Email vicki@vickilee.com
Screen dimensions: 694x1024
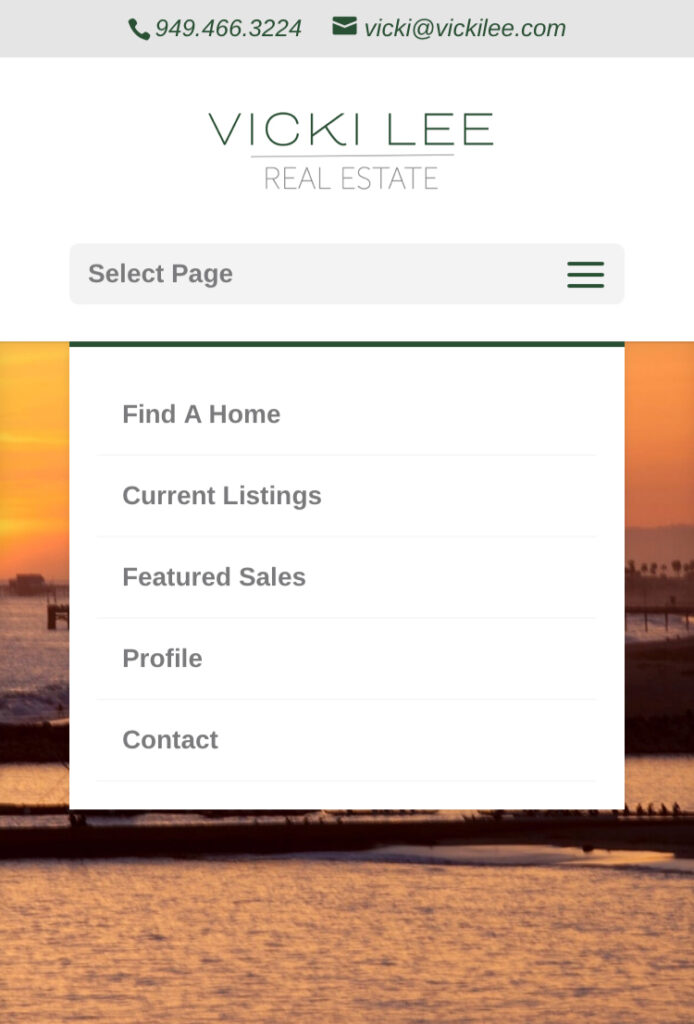click(464, 29)
